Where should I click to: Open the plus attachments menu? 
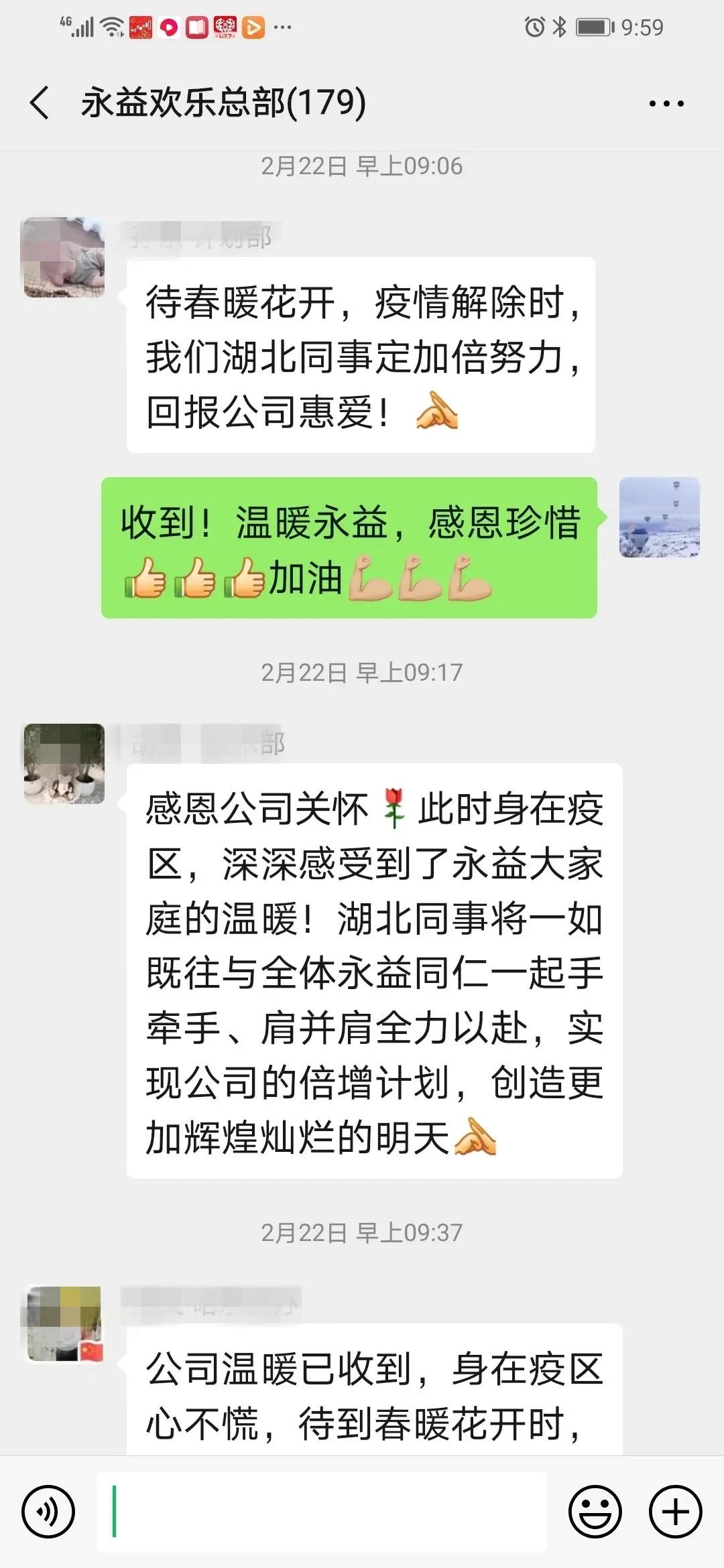675,1512
